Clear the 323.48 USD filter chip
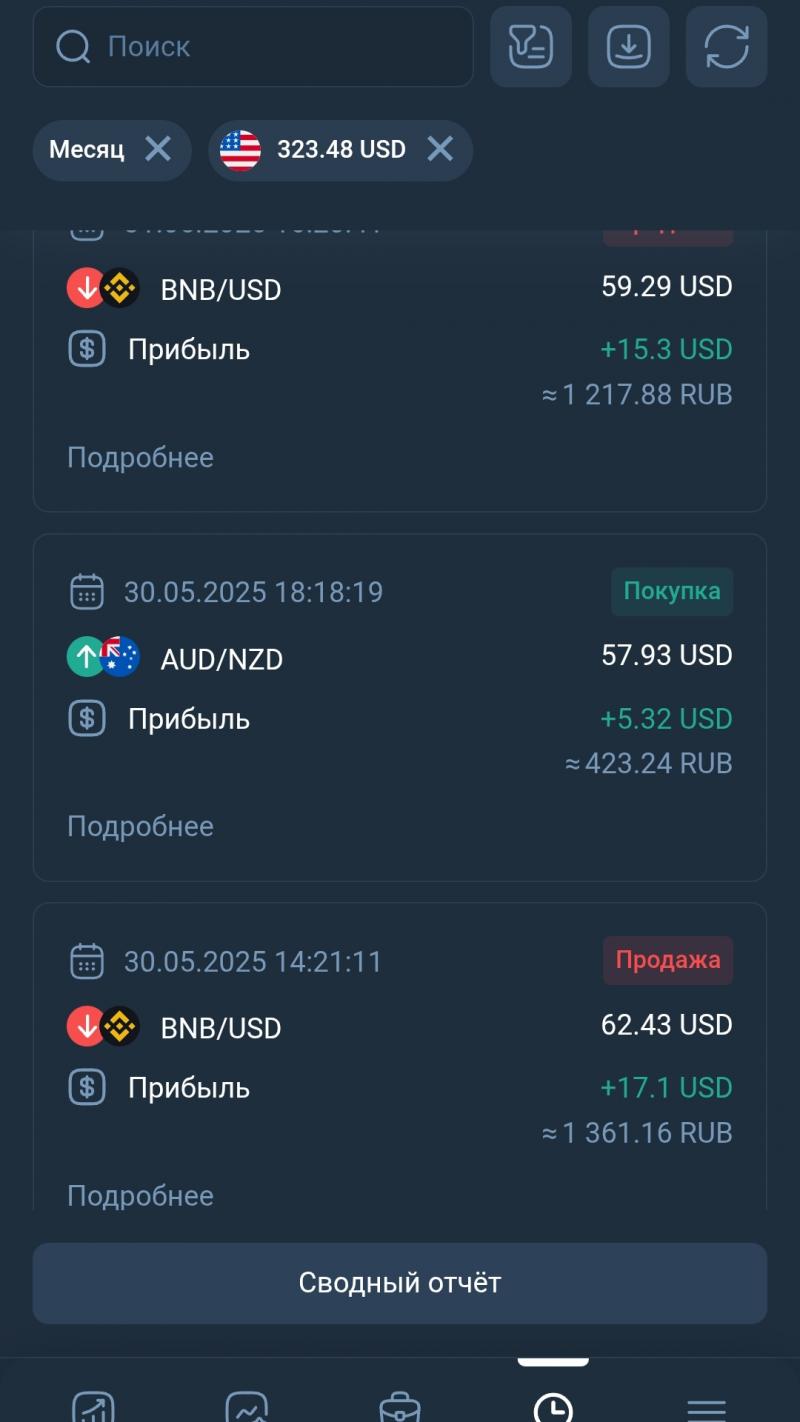This screenshot has width=800, height=1422. 440,150
